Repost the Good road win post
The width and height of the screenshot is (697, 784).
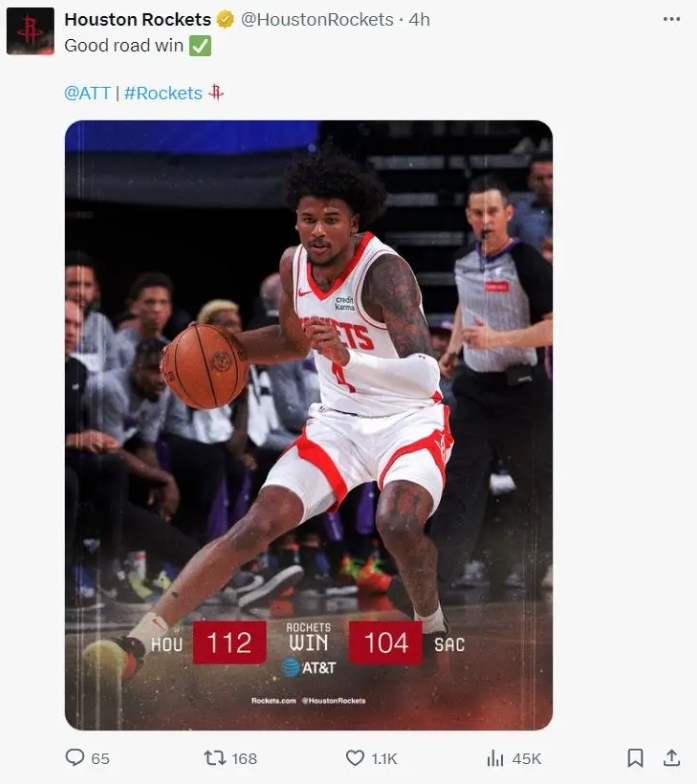pyautogui.click(x=214, y=758)
